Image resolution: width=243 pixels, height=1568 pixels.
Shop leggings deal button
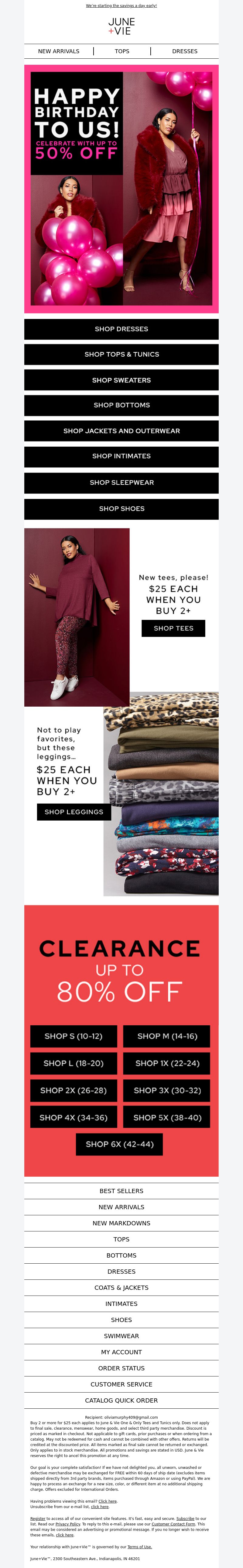click(74, 812)
